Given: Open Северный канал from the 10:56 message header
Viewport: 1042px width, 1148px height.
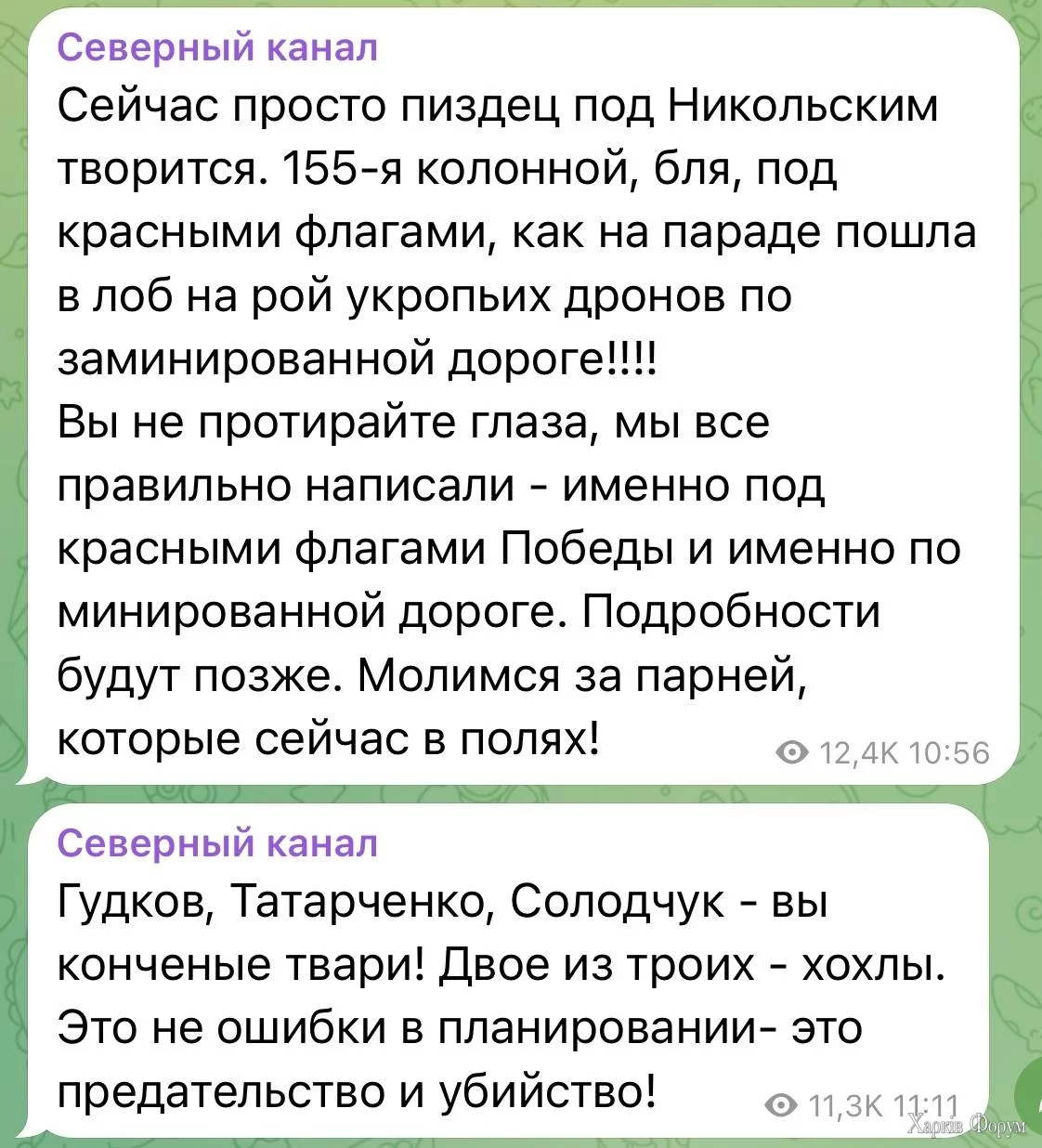Looking at the screenshot, I should click(x=217, y=46).
